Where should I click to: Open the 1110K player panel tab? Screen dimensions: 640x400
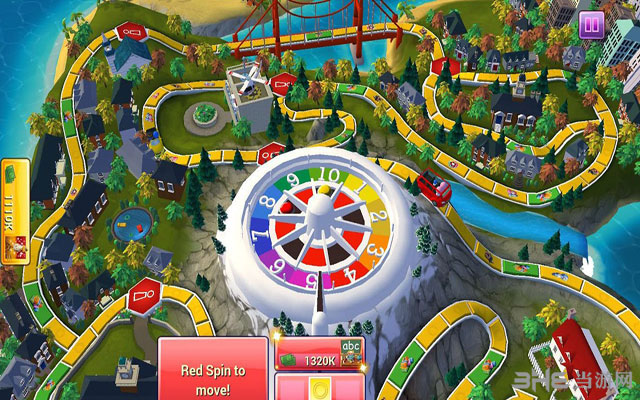pyautogui.click(x=14, y=211)
